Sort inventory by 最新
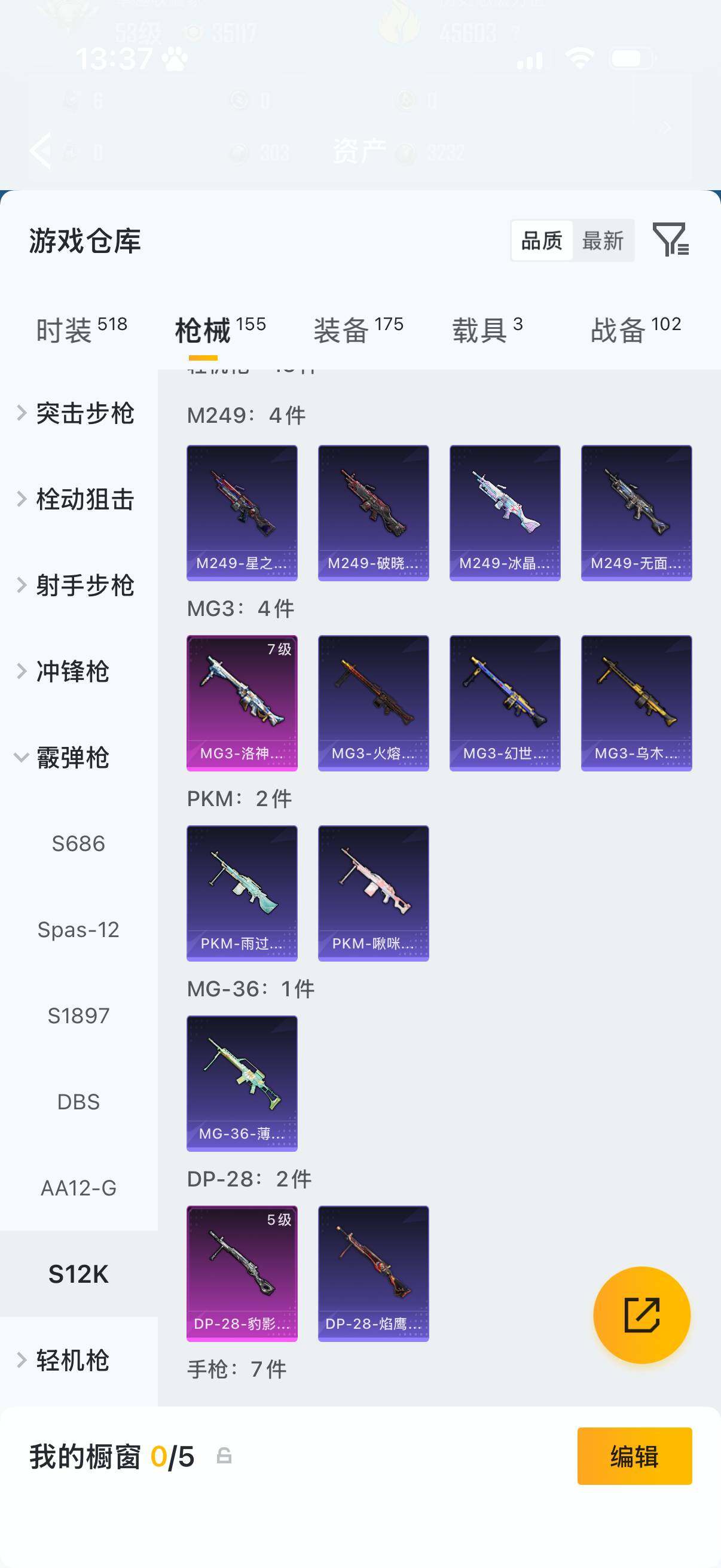The height and width of the screenshot is (1568, 721). (603, 241)
